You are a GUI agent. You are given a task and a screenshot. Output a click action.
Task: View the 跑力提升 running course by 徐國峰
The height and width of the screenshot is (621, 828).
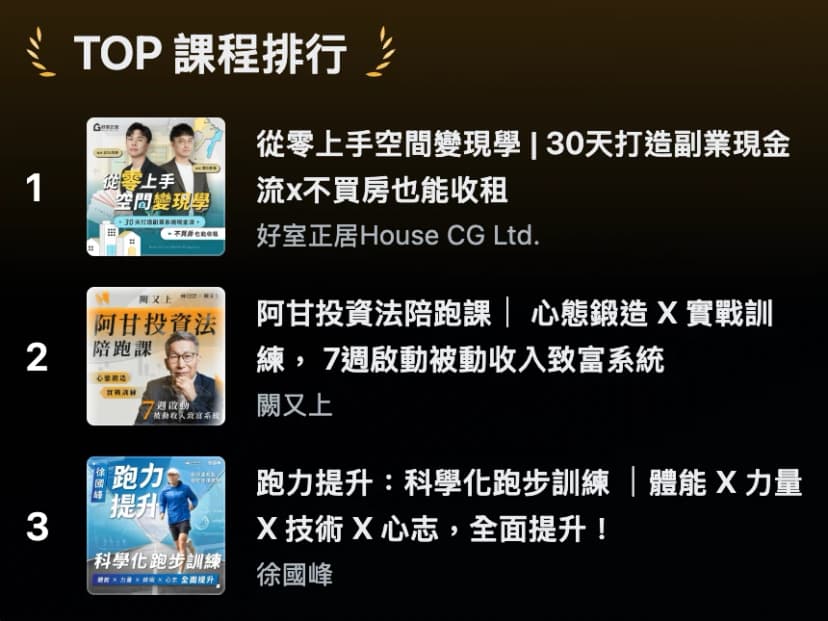click(x=529, y=505)
